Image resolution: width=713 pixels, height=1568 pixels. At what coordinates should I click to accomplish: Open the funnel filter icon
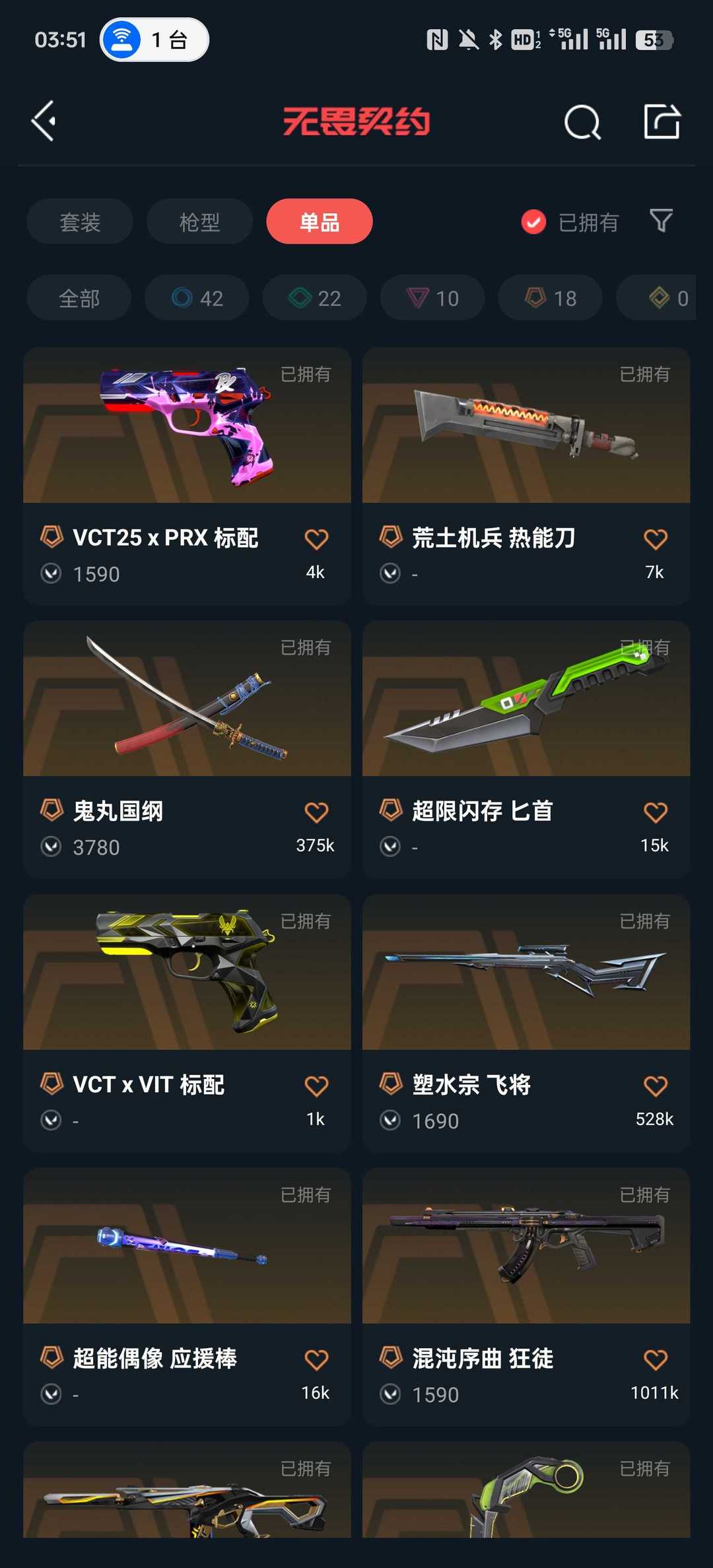pyautogui.click(x=661, y=220)
